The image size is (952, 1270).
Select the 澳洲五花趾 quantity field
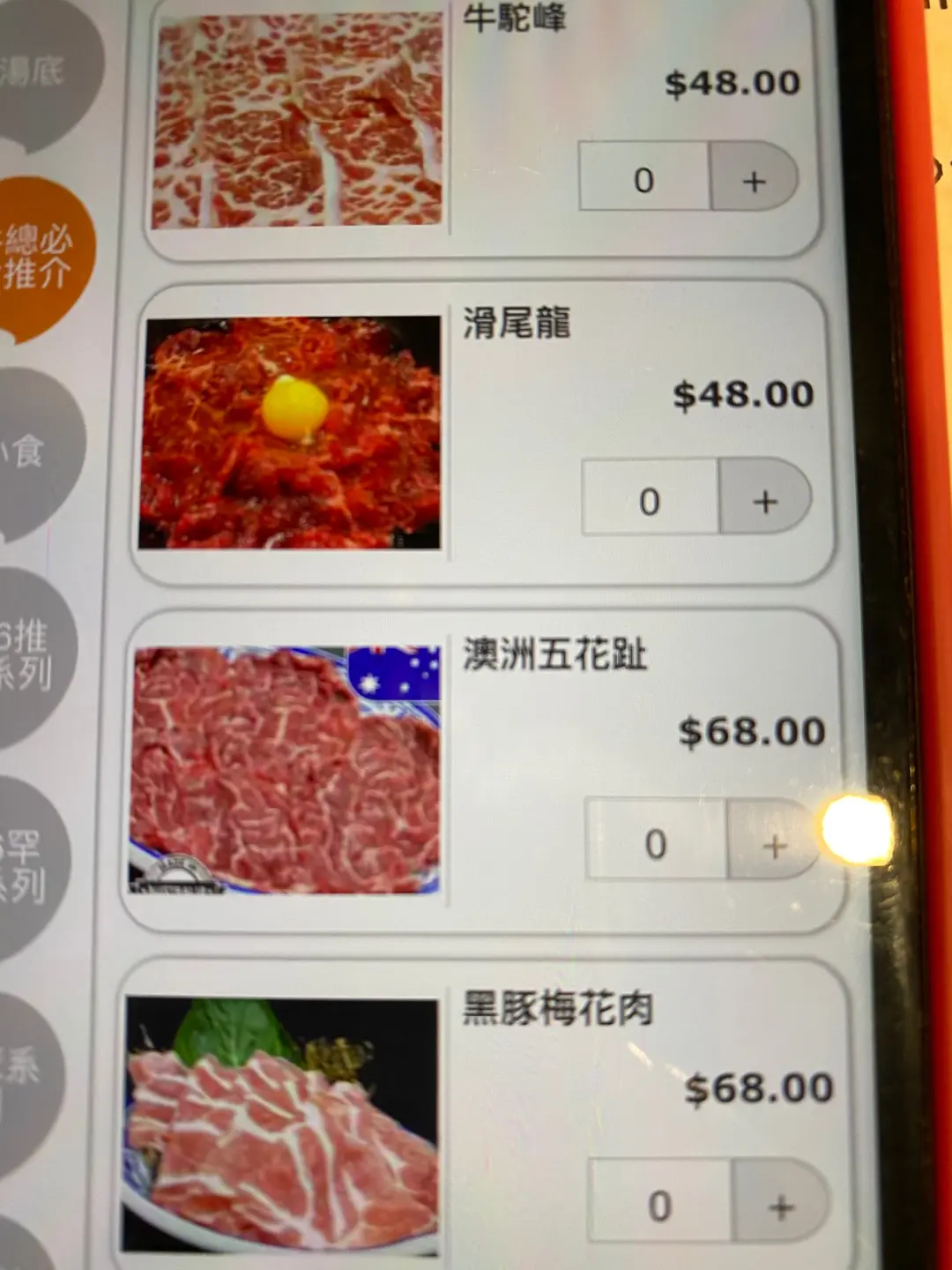tap(656, 843)
